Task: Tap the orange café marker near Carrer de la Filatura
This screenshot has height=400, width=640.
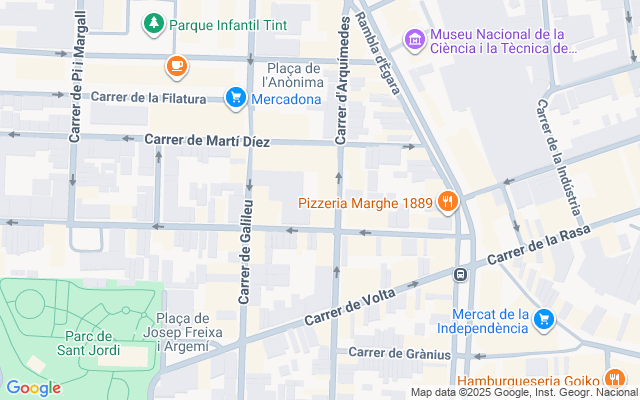Action: click(x=176, y=66)
